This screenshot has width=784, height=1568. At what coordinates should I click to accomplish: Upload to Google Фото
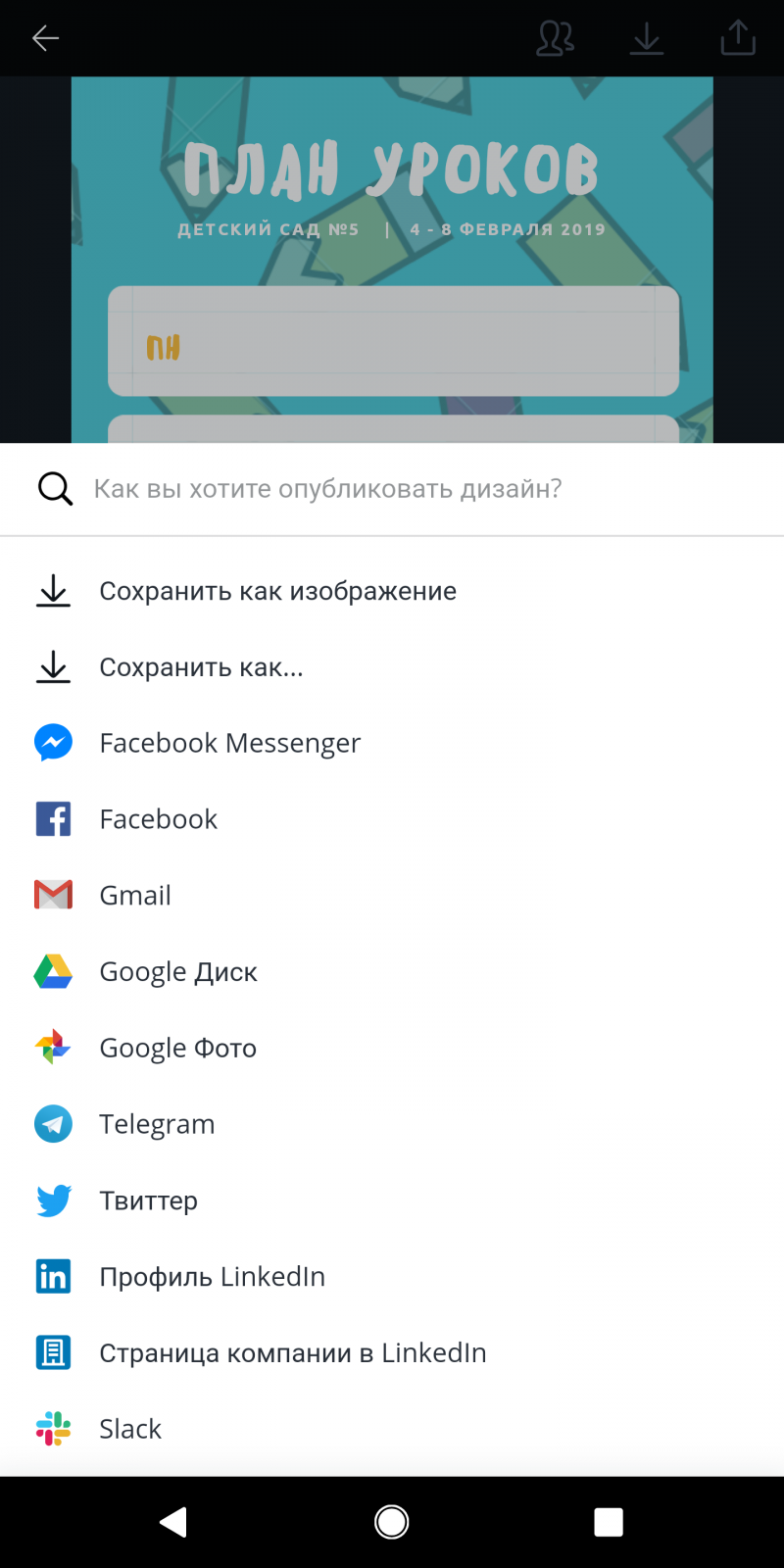pyautogui.click(x=392, y=1048)
